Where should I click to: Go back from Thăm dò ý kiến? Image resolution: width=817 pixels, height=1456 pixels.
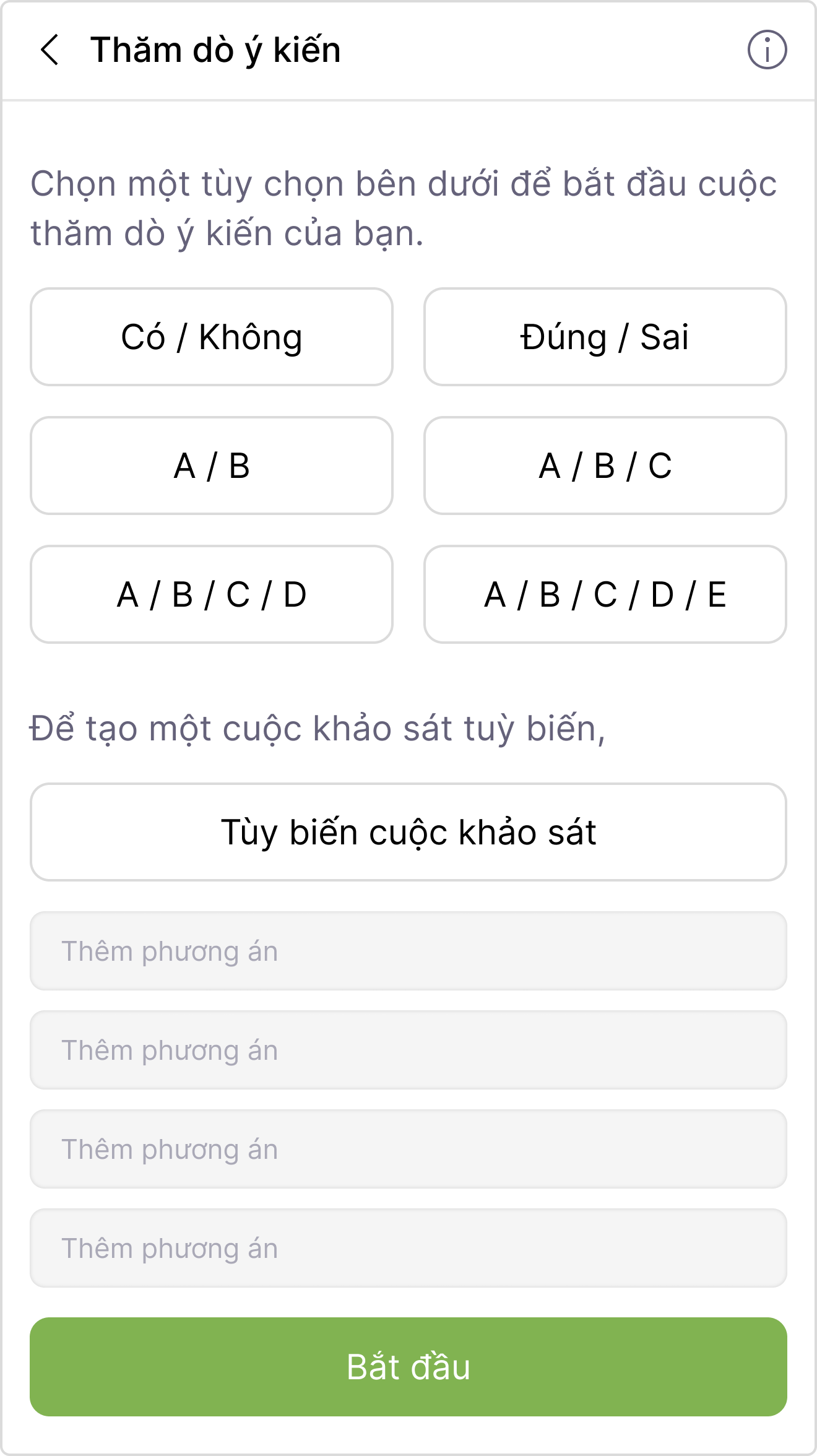coord(50,50)
